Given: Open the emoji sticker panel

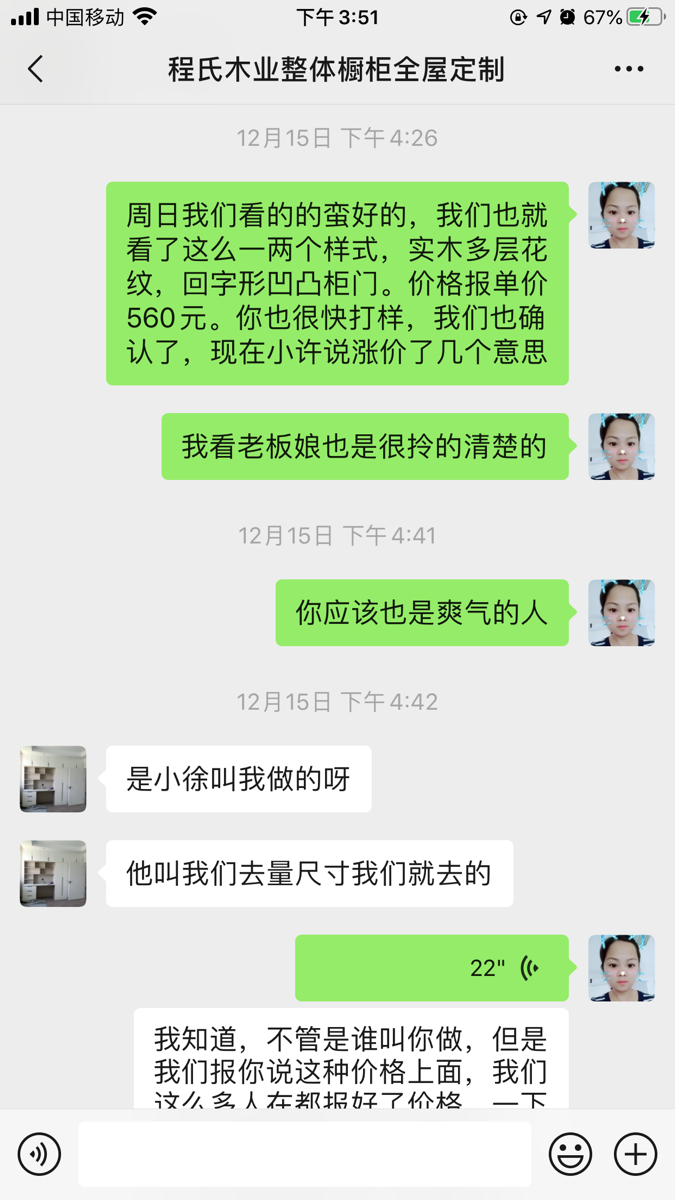Looking at the screenshot, I should coord(571,1154).
